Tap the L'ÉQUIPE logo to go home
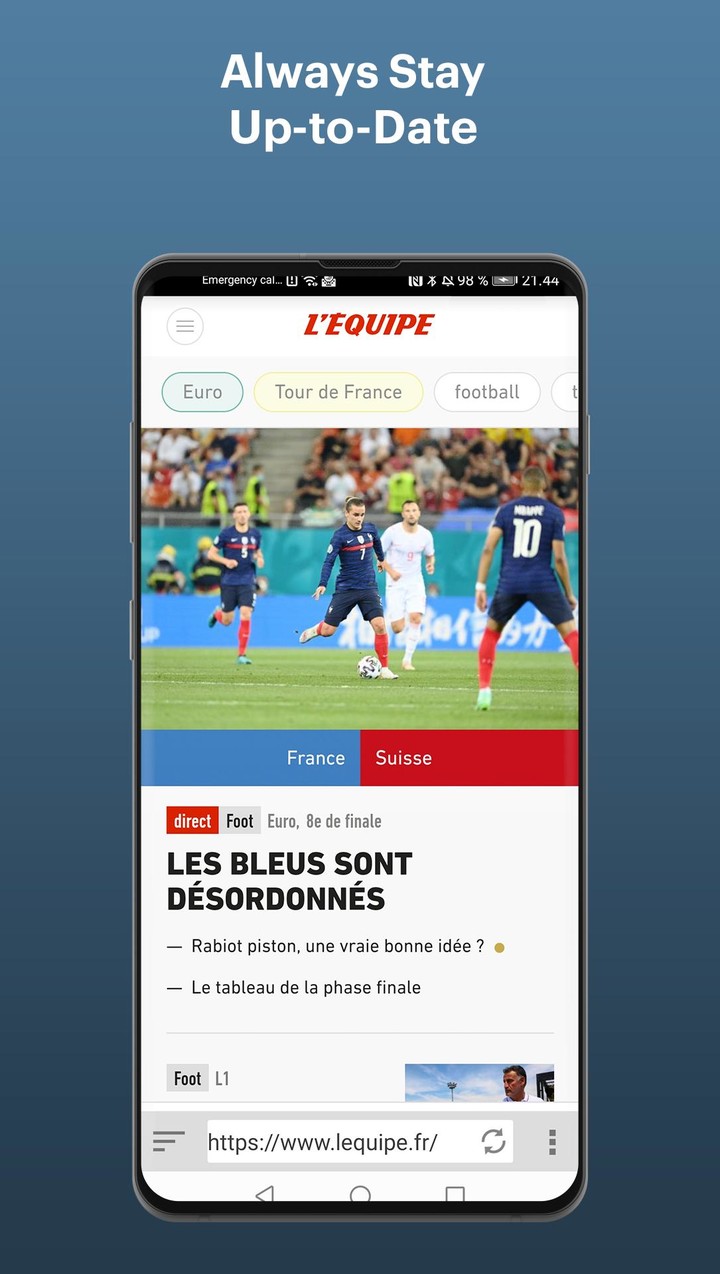Image resolution: width=720 pixels, height=1274 pixels. point(369,326)
